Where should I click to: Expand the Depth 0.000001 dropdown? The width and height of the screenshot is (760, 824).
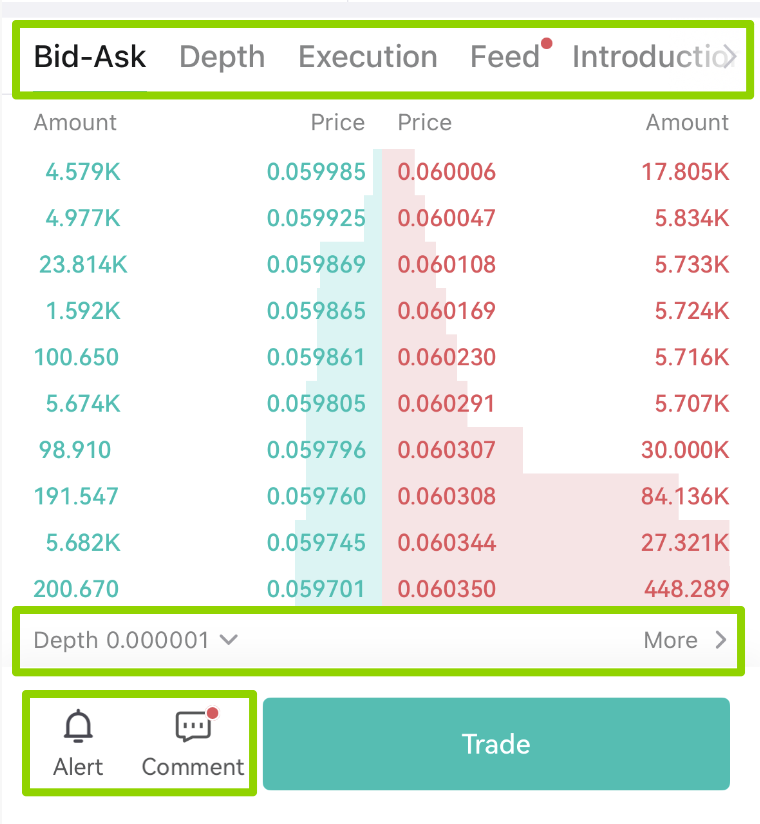click(136, 640)
